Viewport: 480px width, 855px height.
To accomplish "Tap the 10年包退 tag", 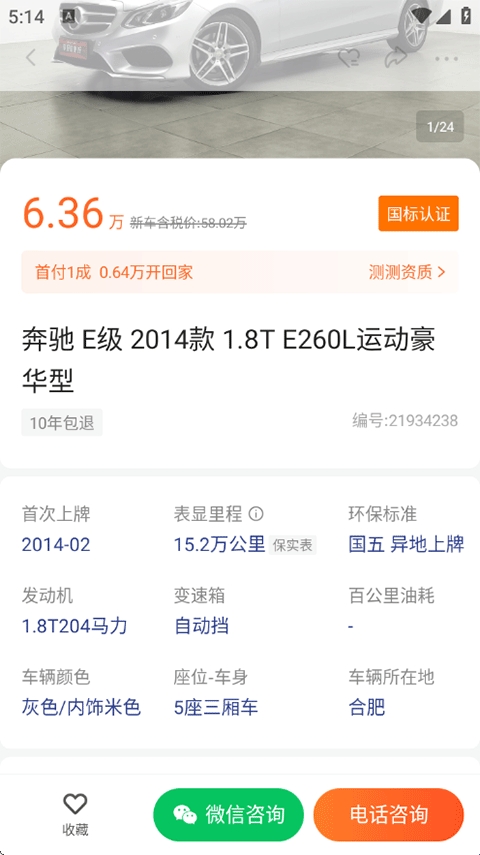I will 62,423.
